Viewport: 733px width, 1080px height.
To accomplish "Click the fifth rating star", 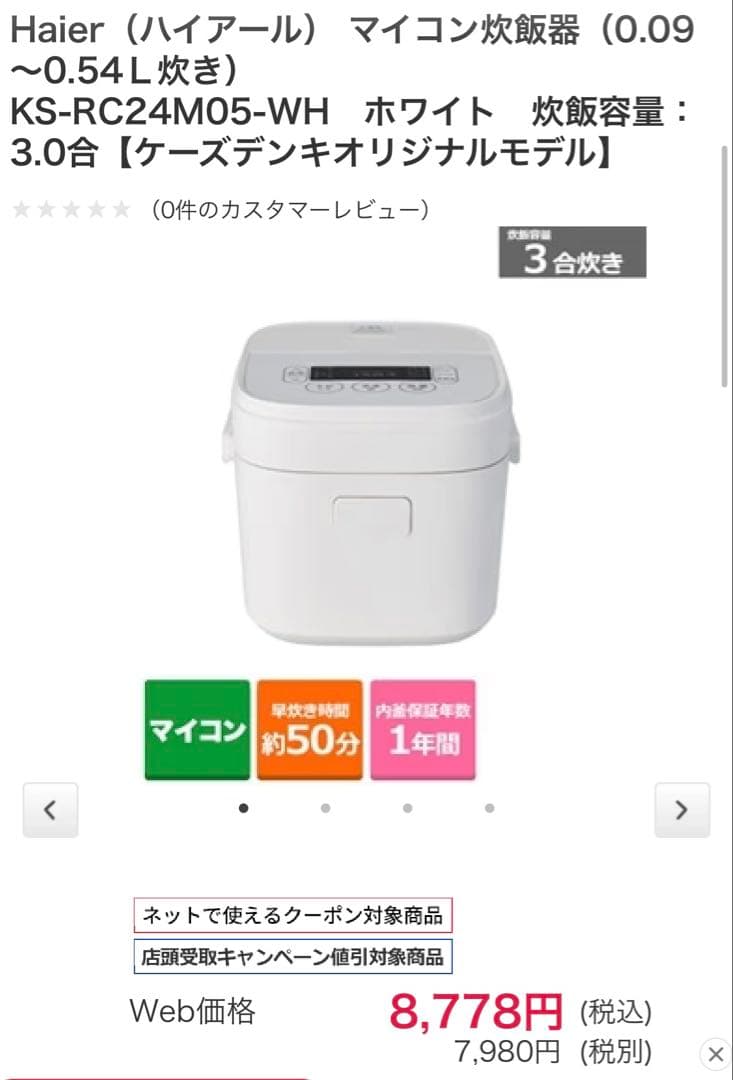I will [122, 211].
